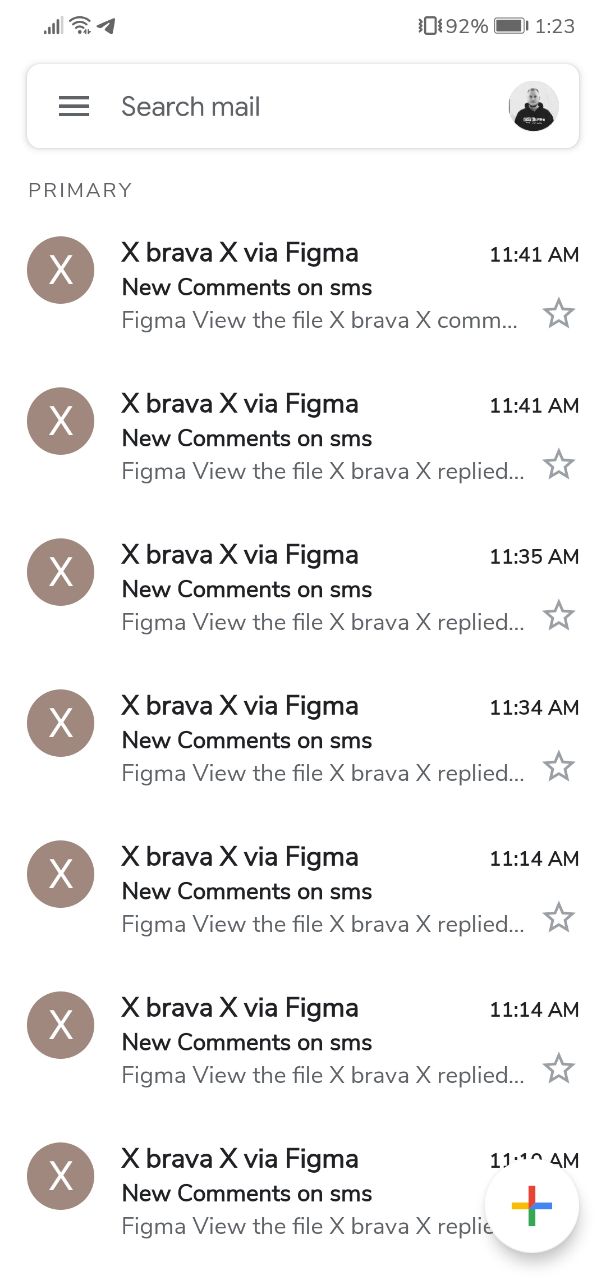Open the navigation drawer menu
Image resolution: width=606 pixels, height=1280 pixels.
tap(74, 106)
